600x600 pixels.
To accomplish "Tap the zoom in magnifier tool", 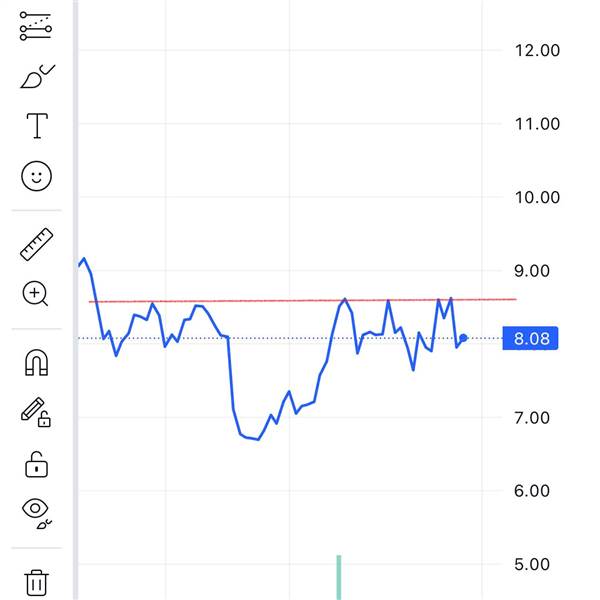I will [x=36, y=293].
